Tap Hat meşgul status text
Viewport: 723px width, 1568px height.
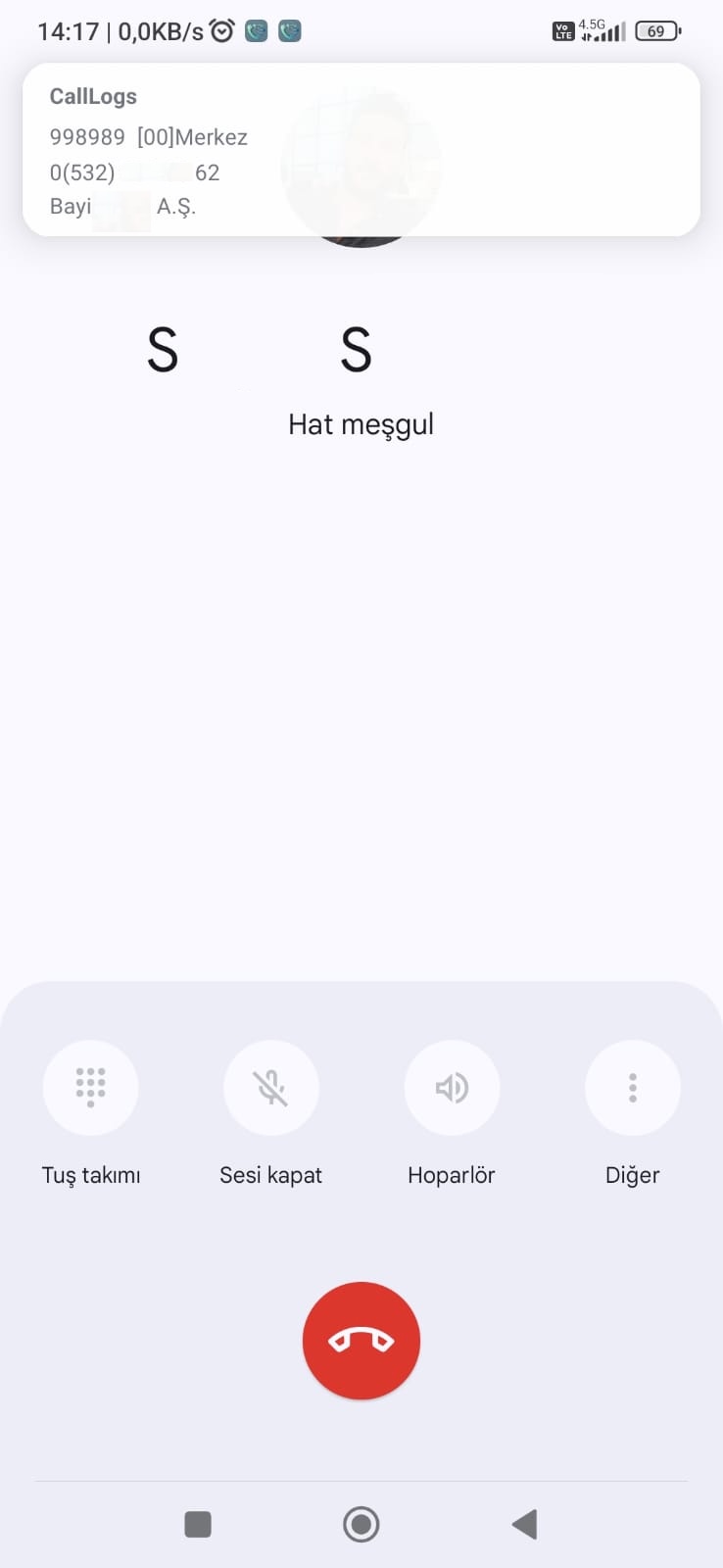pyautogui.click(x=361, y=423)
